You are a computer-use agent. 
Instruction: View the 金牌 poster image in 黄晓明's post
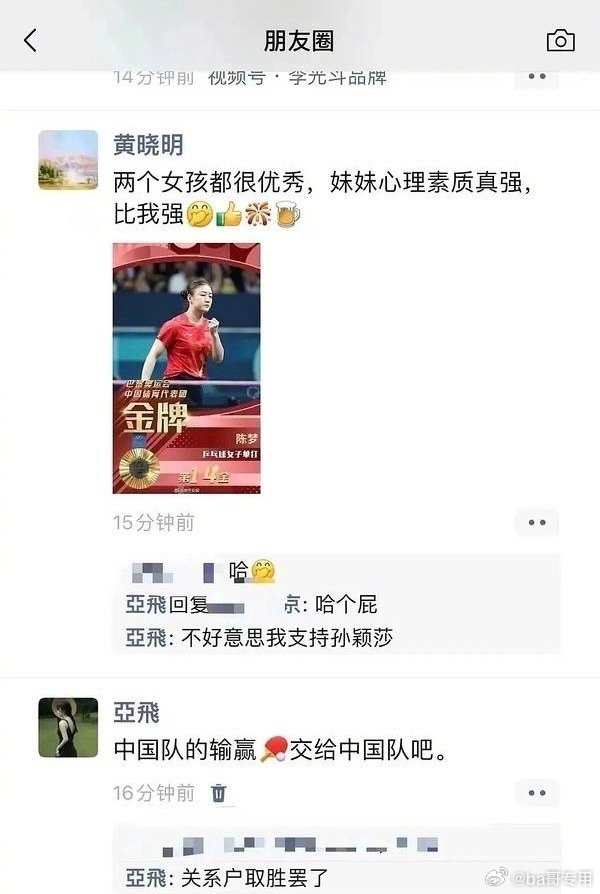pyautogui.click(x=186, y=368)
